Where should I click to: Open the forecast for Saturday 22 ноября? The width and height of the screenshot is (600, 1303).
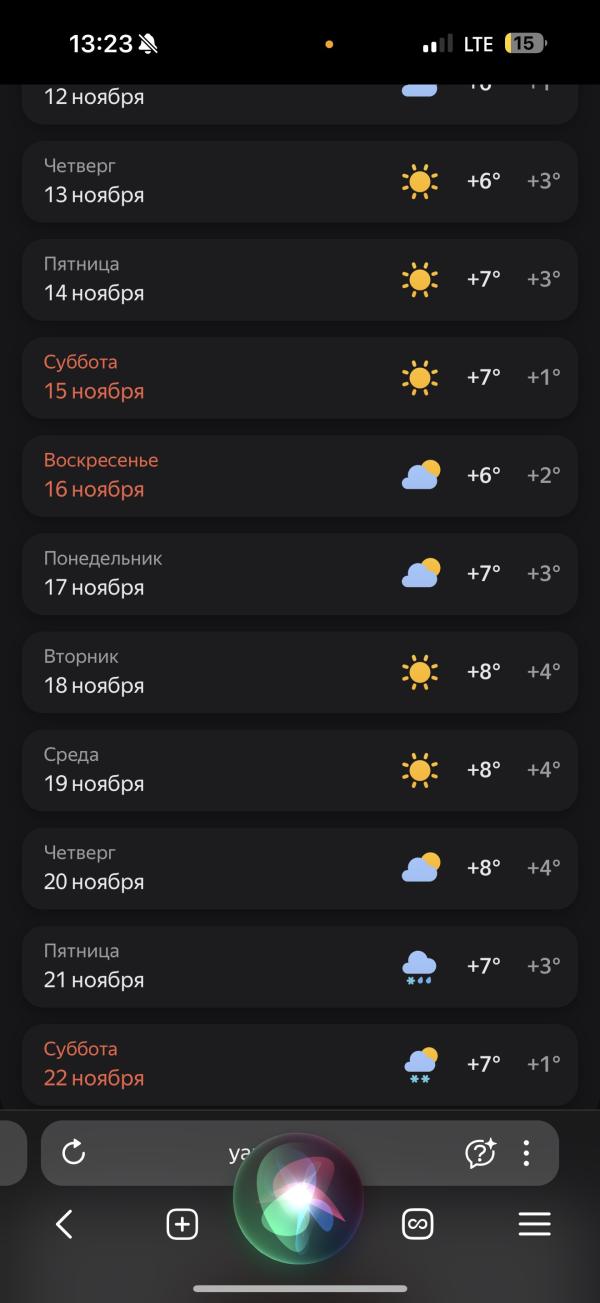[300, 1063]
